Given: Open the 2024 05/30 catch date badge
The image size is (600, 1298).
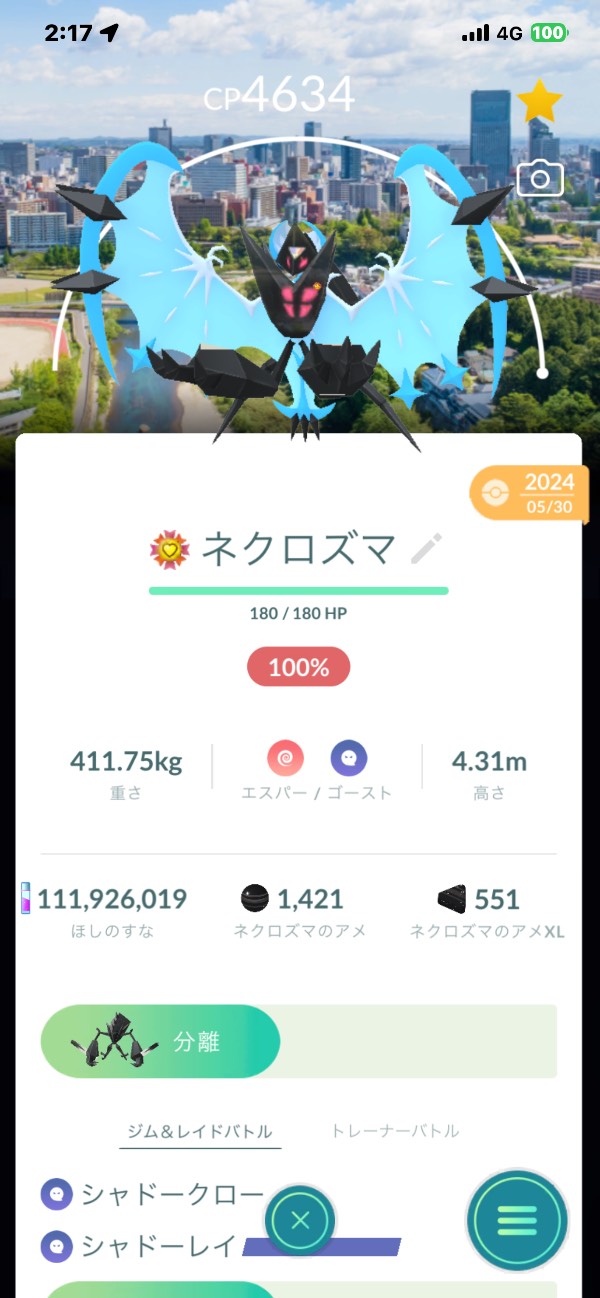Looking at the screenshot, I should [524, 494].
